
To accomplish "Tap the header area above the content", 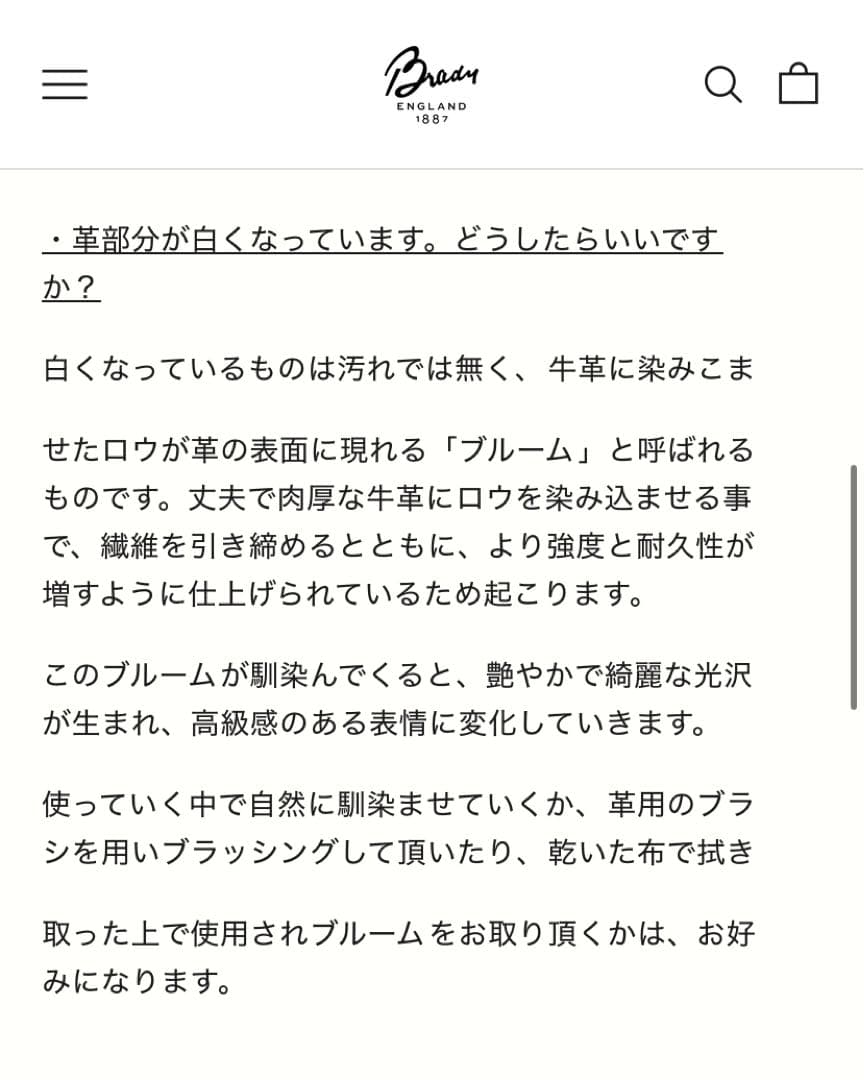I will [432, 85].
